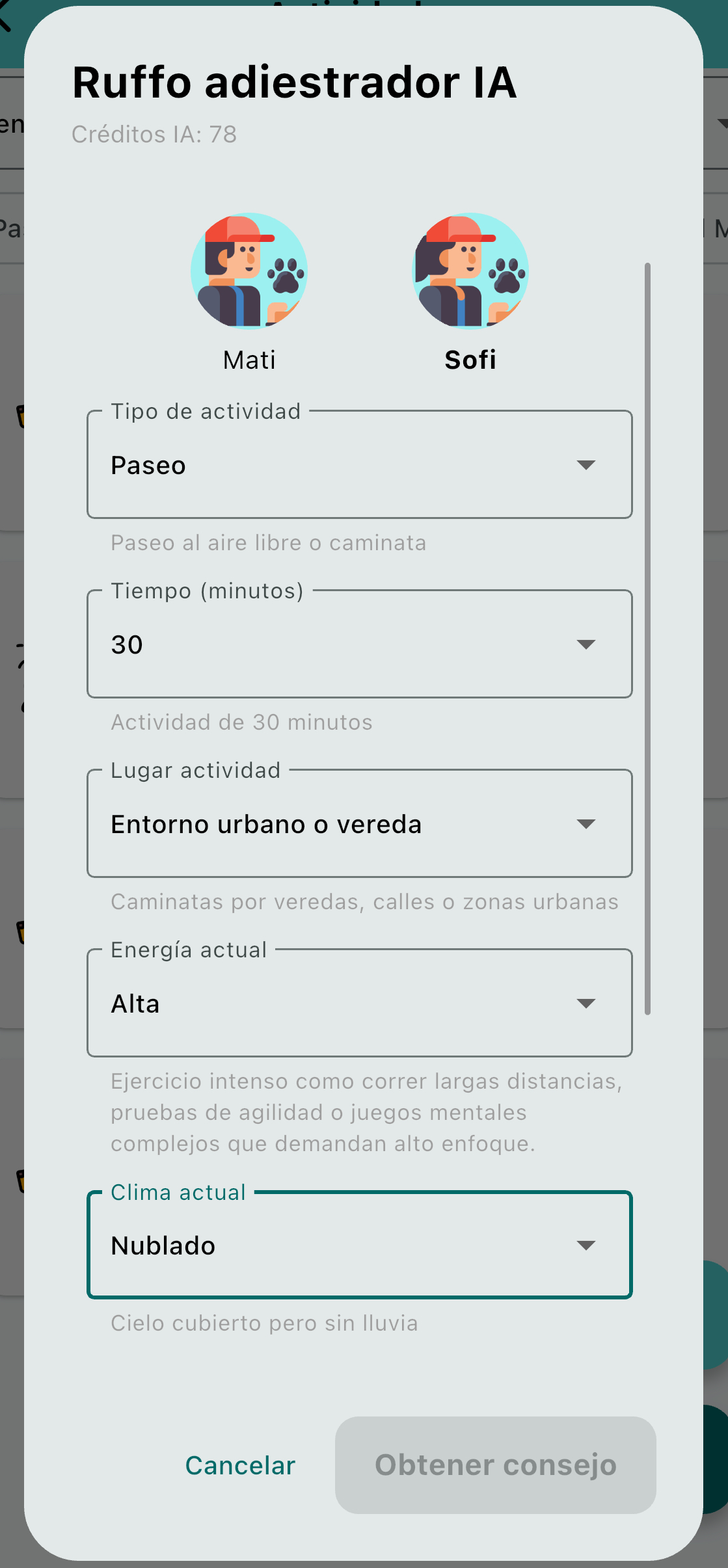Viewport: 728px width, 1568px height.
Task: Tap Cancelar to close the dialog
Action: pos(241,1465)
